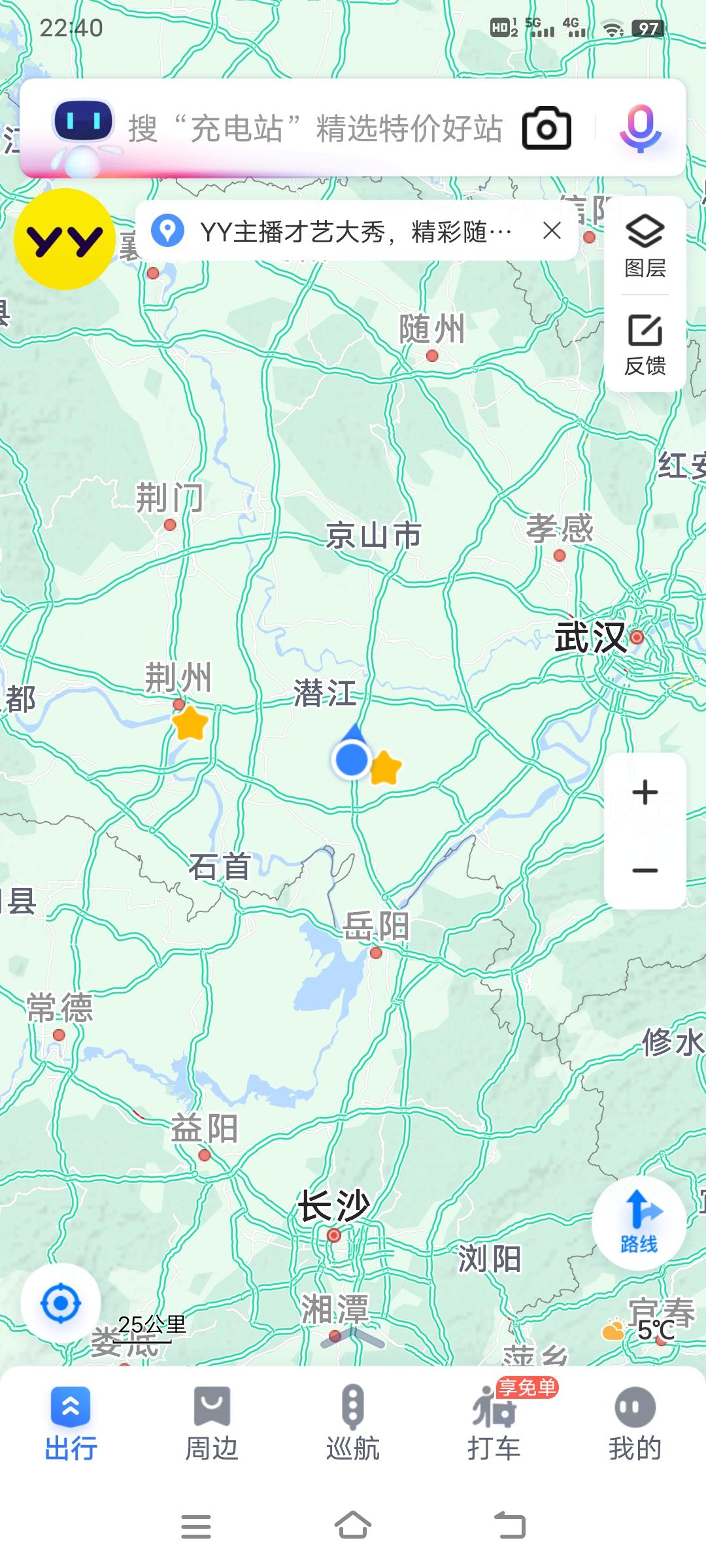706x1568 pixels.
Task: Dismiss the YY主播才艺大秀 banner
Action: [552, 231]
